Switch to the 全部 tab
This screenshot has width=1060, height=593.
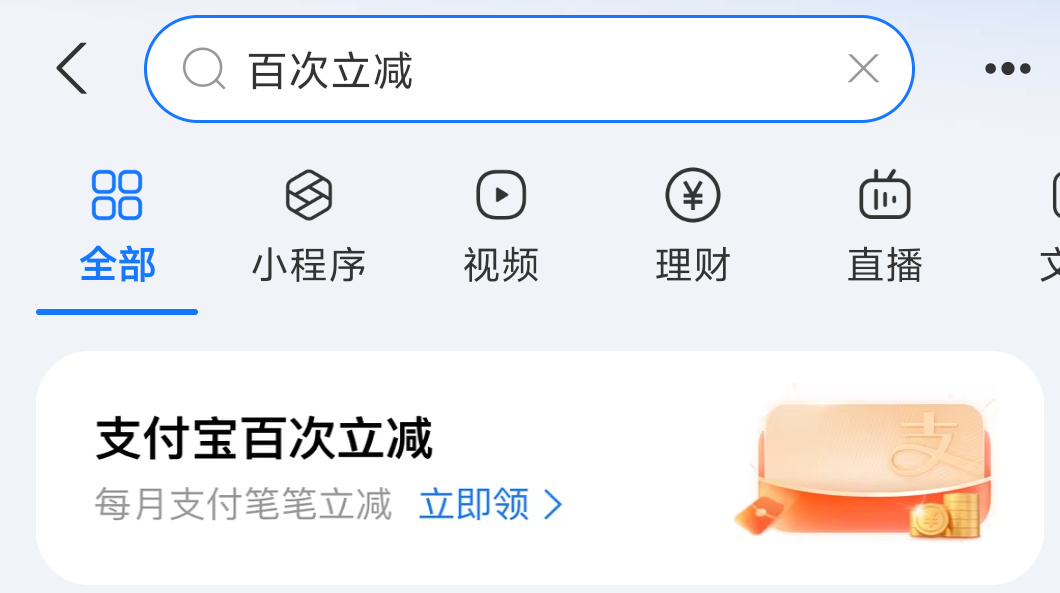117,226
